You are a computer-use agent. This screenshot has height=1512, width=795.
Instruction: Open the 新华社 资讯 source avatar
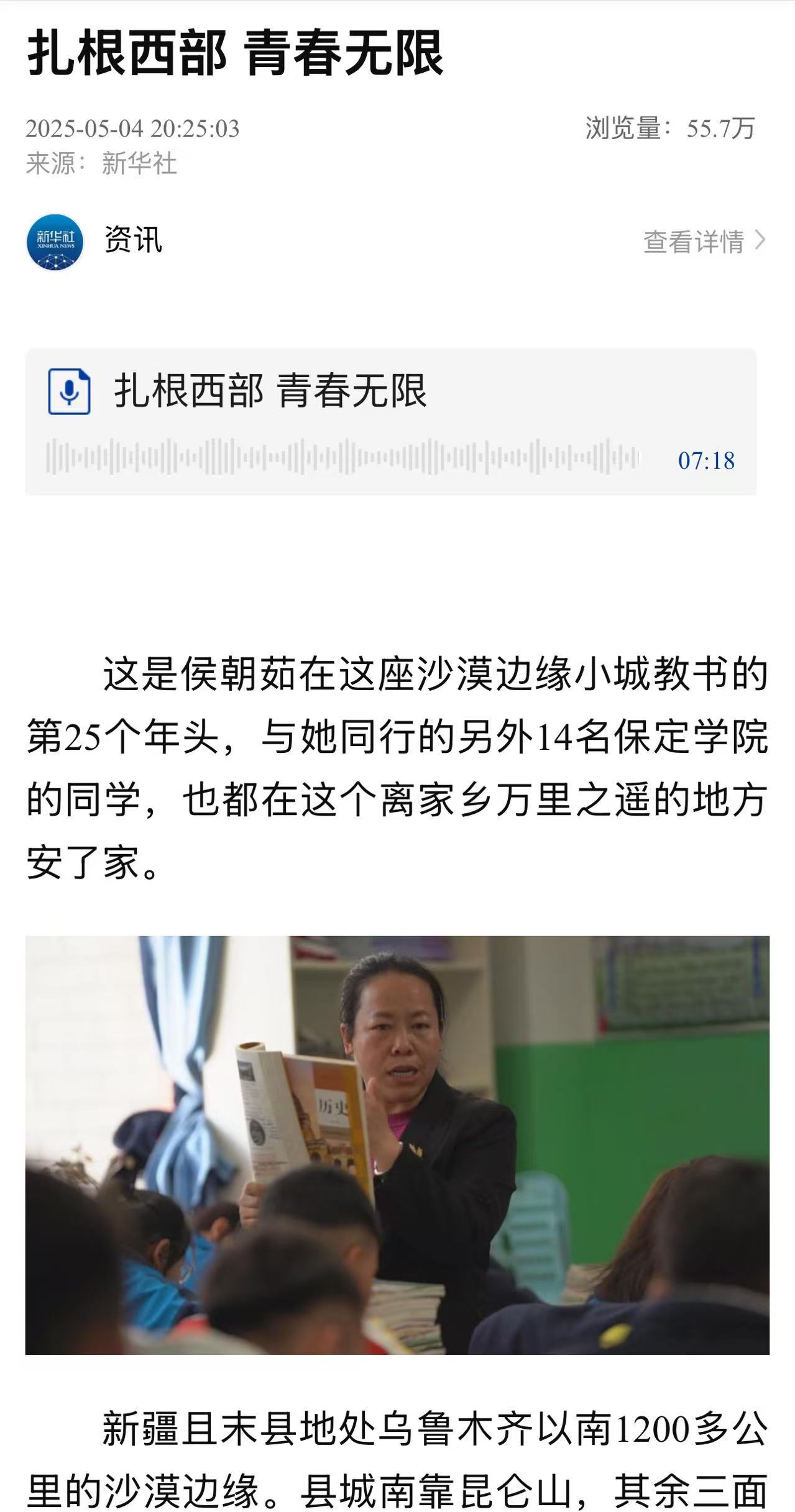55,242
